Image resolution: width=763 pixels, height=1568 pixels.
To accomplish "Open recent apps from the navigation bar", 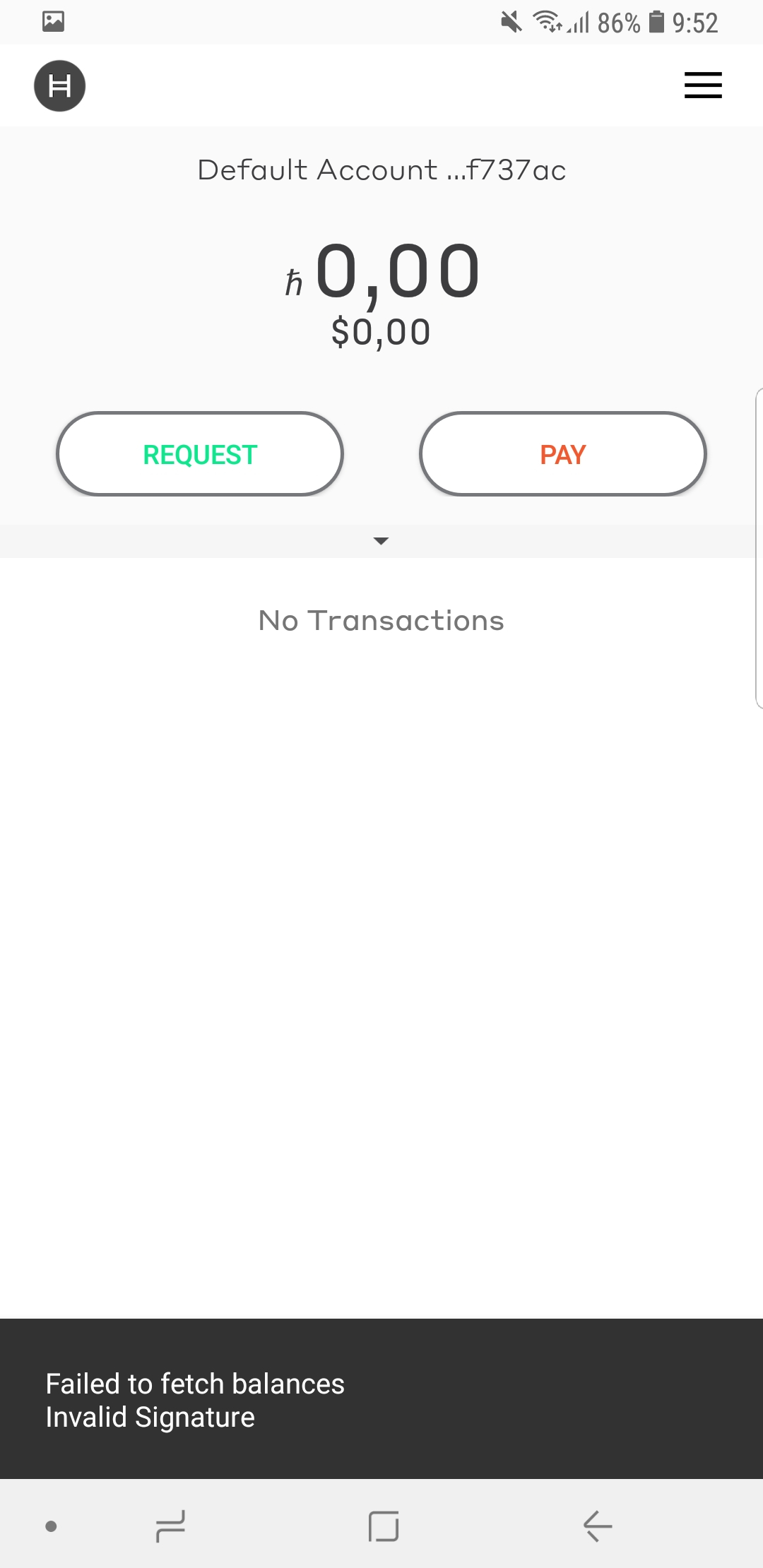I will coord(170,1526).
